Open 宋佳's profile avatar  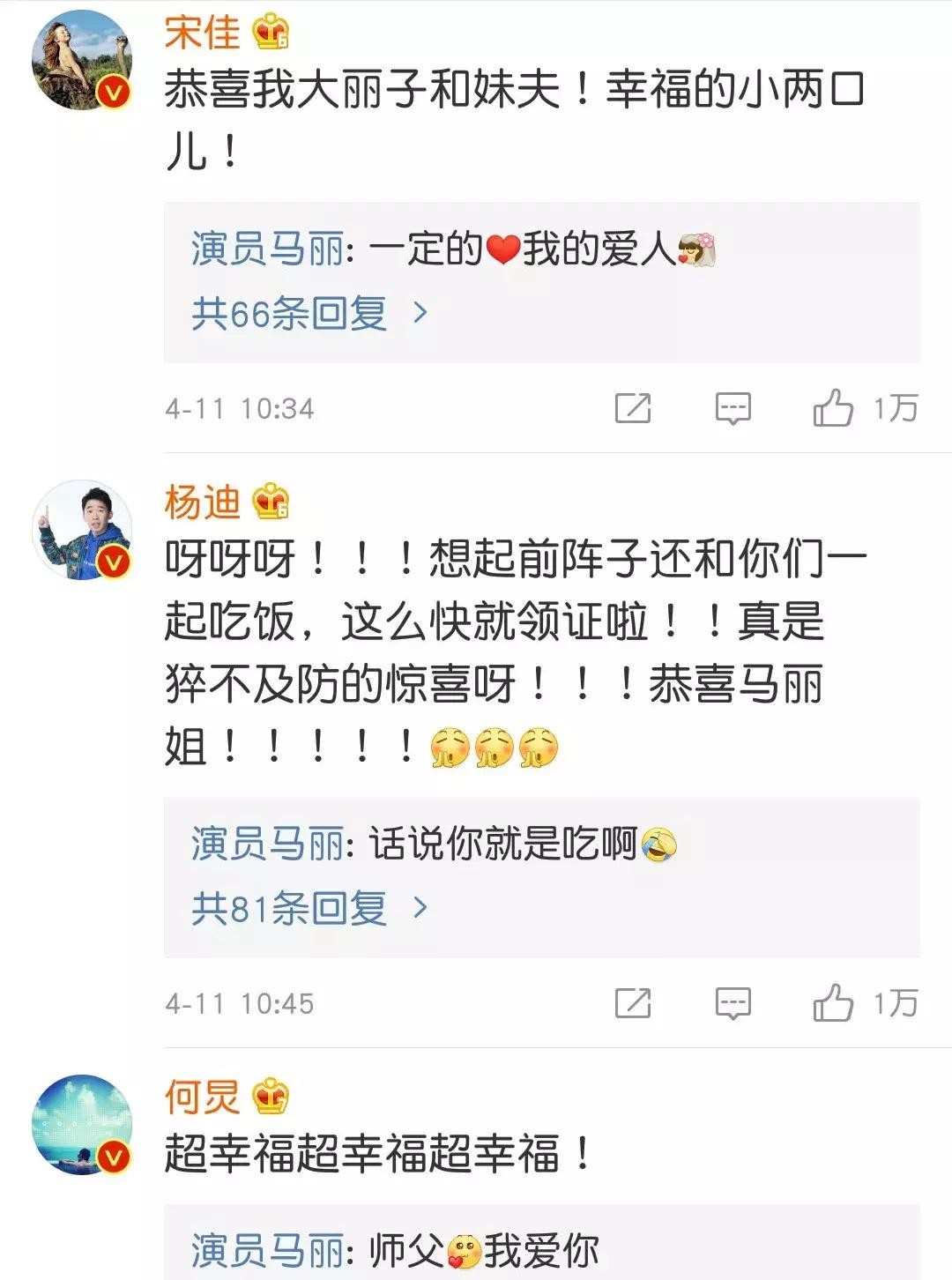(x=81, y=60)
